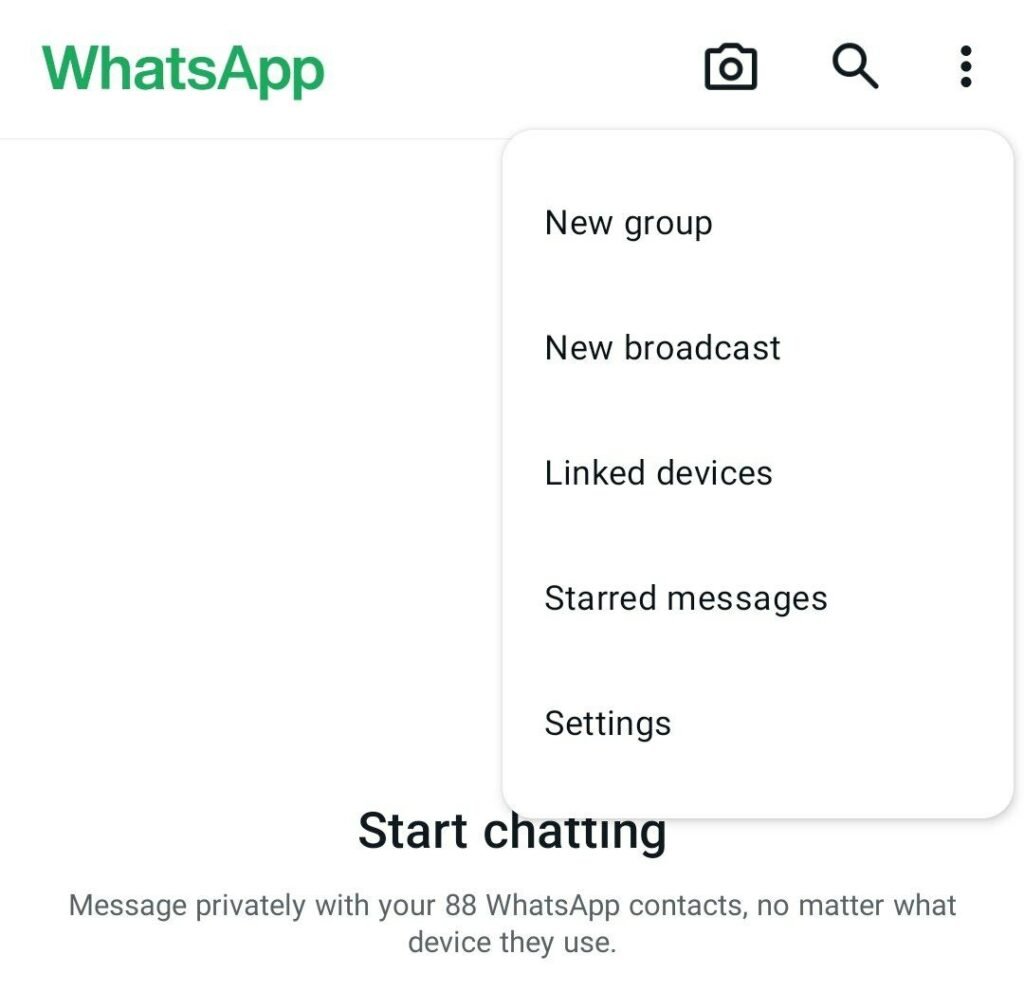Open Linked devices
Viewport: 1024px width, 991px height.
pyautogui.click(x=658, y=473)
